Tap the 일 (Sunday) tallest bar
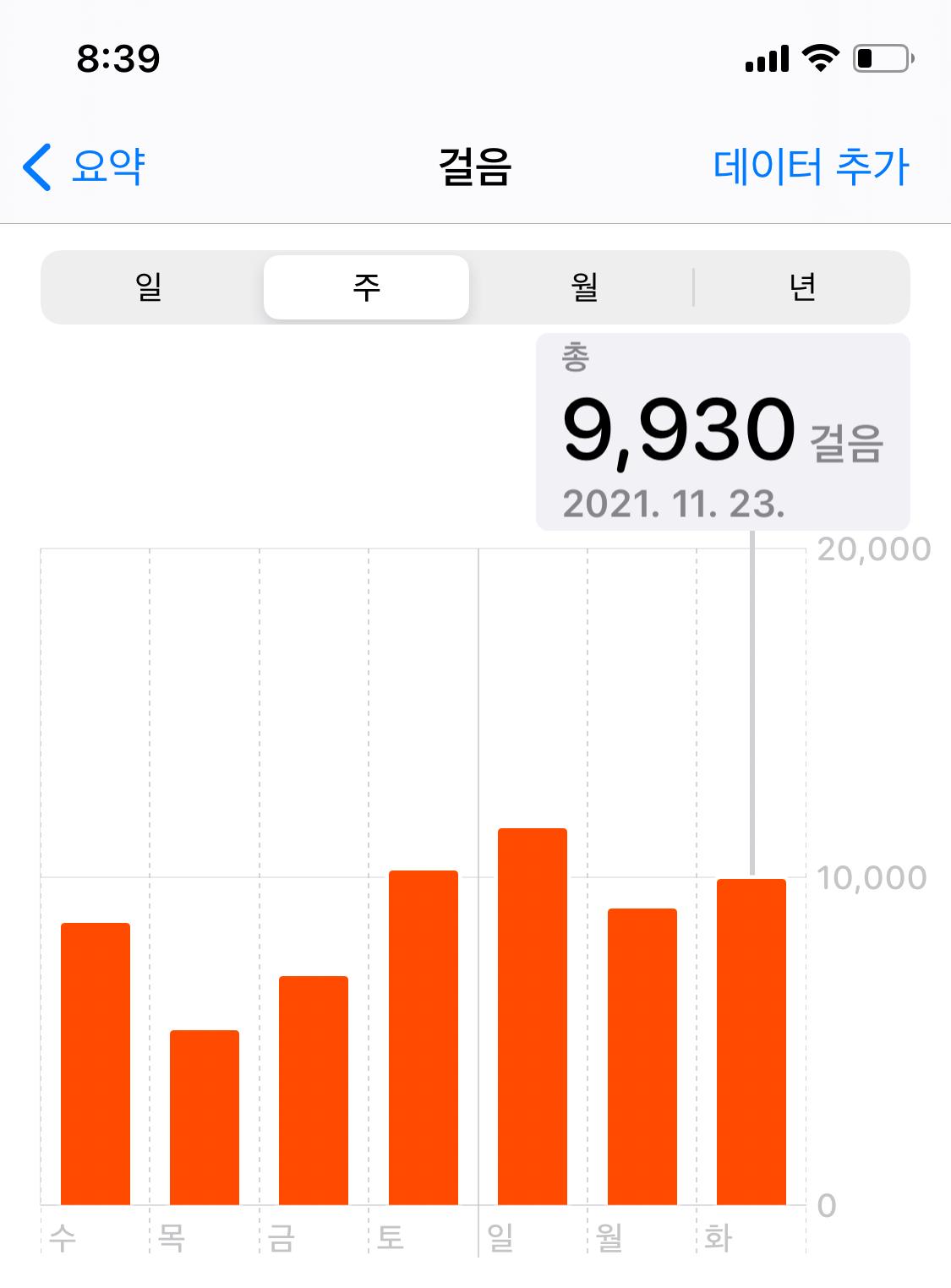The width and height of the screenshot is (951, 1288). coord(532,1016)
